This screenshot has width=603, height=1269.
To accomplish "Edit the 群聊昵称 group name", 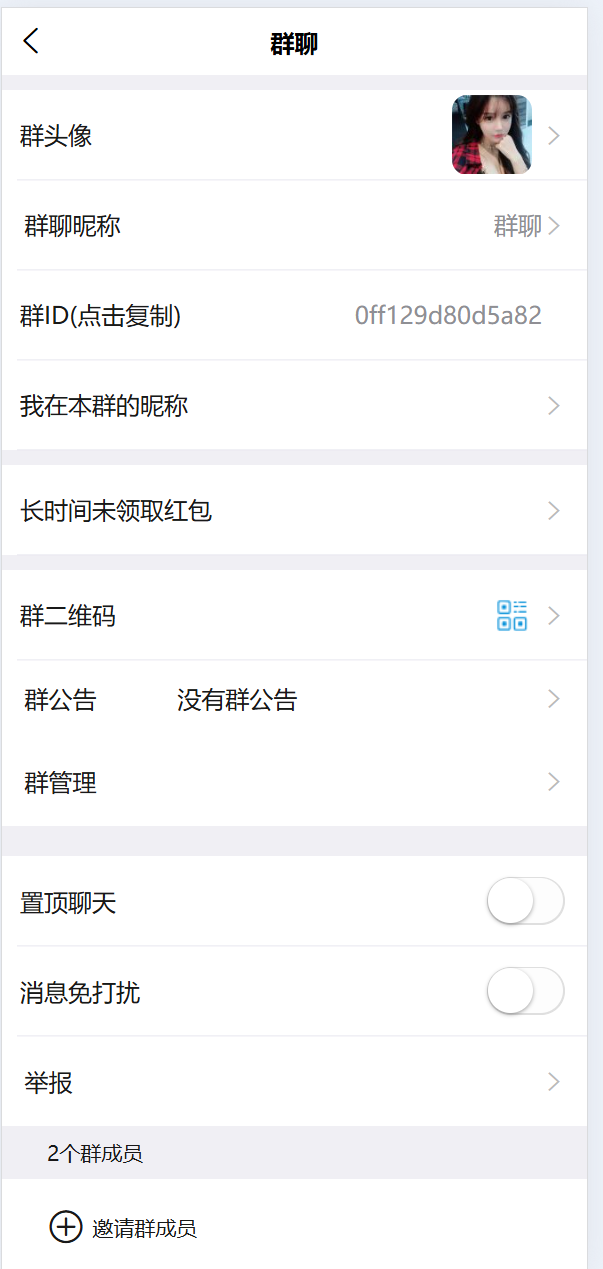I will [x=292, y=226].
